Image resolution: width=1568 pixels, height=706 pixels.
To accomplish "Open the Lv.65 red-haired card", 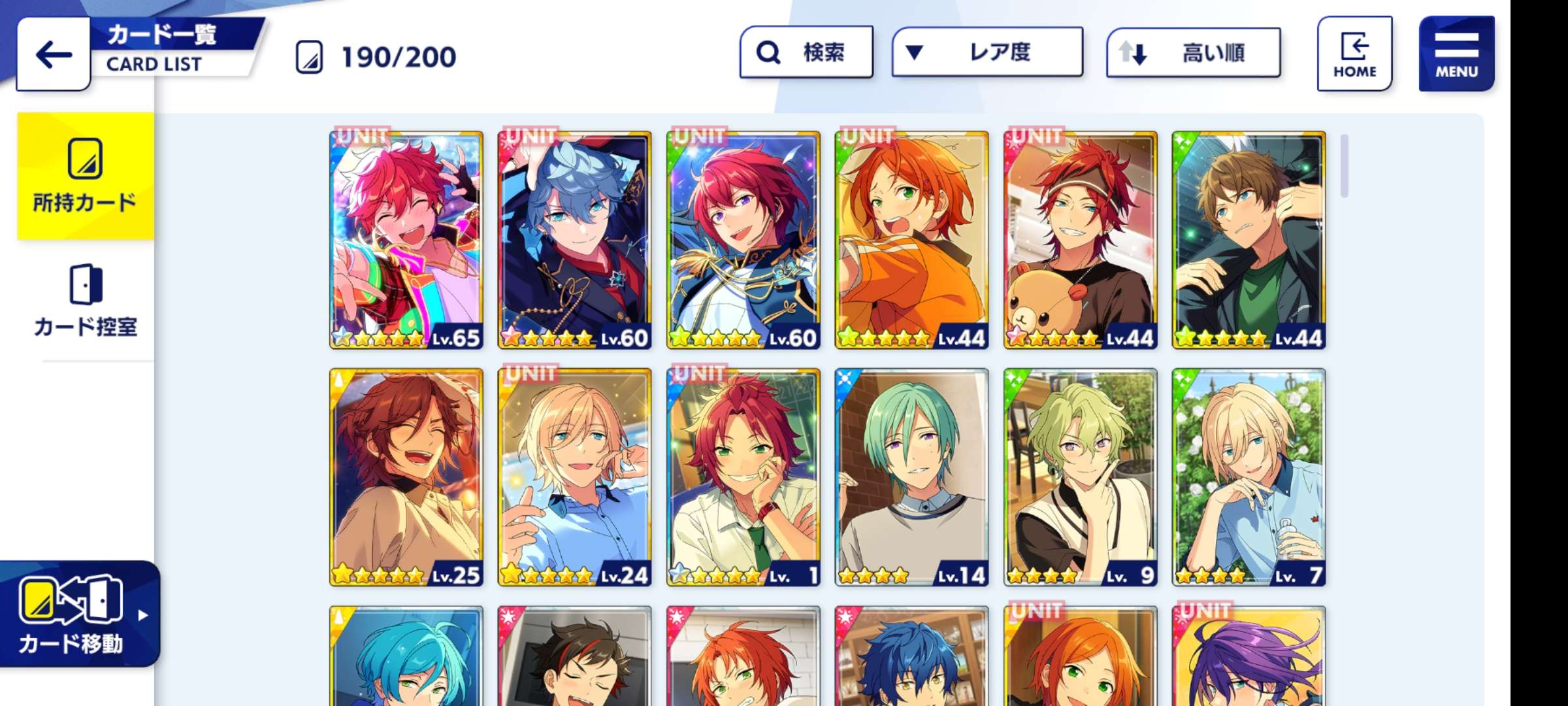I will coord(406,240).
